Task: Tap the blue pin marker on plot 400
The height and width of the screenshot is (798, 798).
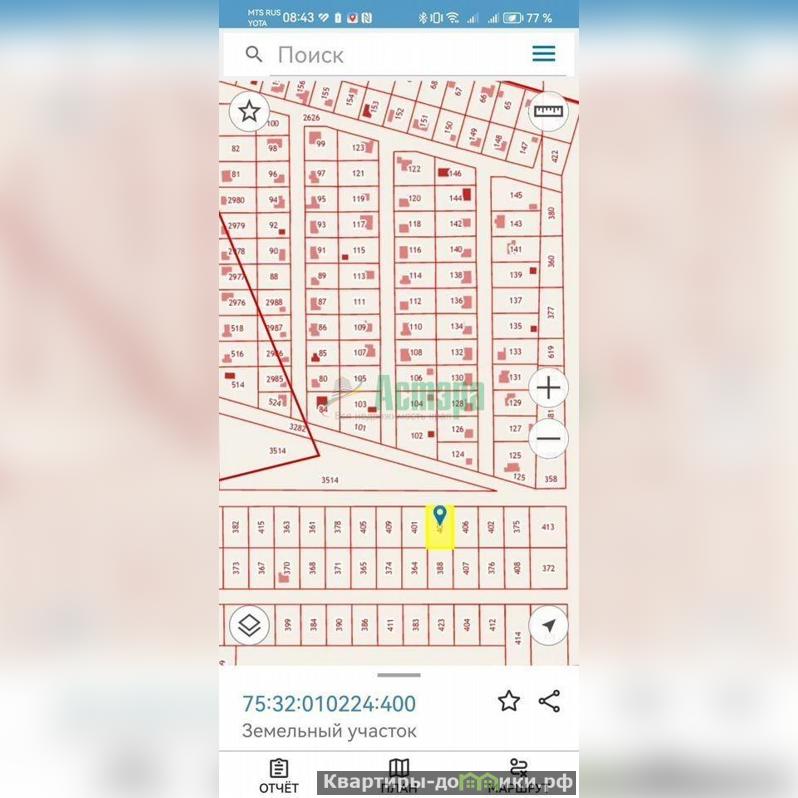Action: [440, 517]
